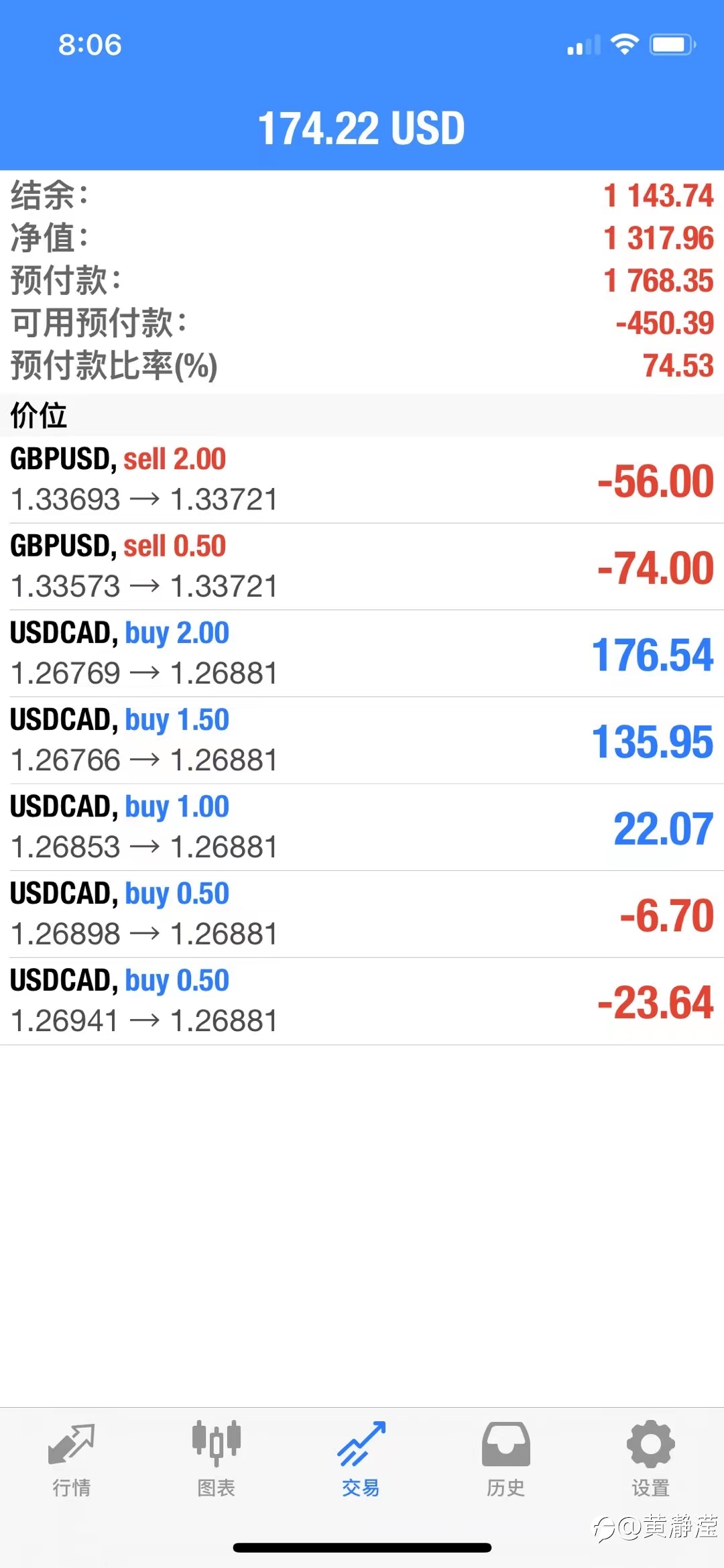
Task: Open GBPUSD sell 2.00 position
Action: (362, 480)
